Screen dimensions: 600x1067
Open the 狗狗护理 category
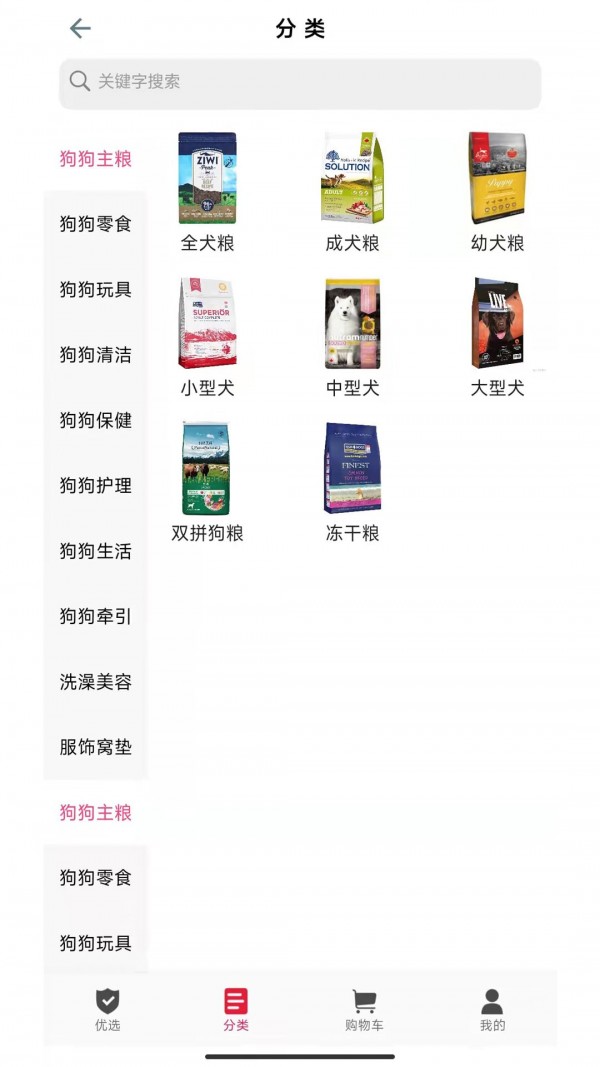pos(95,485)
